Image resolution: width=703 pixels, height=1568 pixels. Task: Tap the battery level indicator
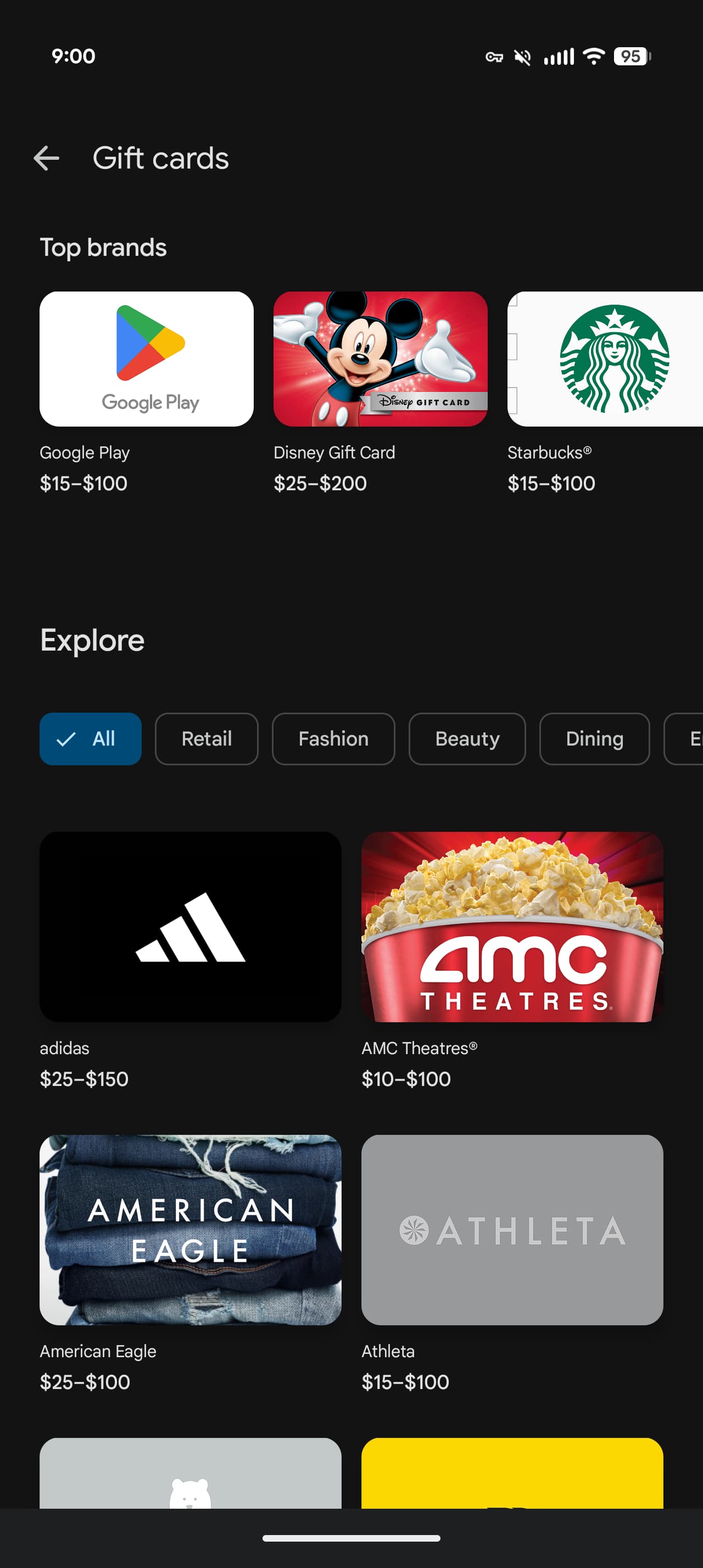[x=631, y=57]
